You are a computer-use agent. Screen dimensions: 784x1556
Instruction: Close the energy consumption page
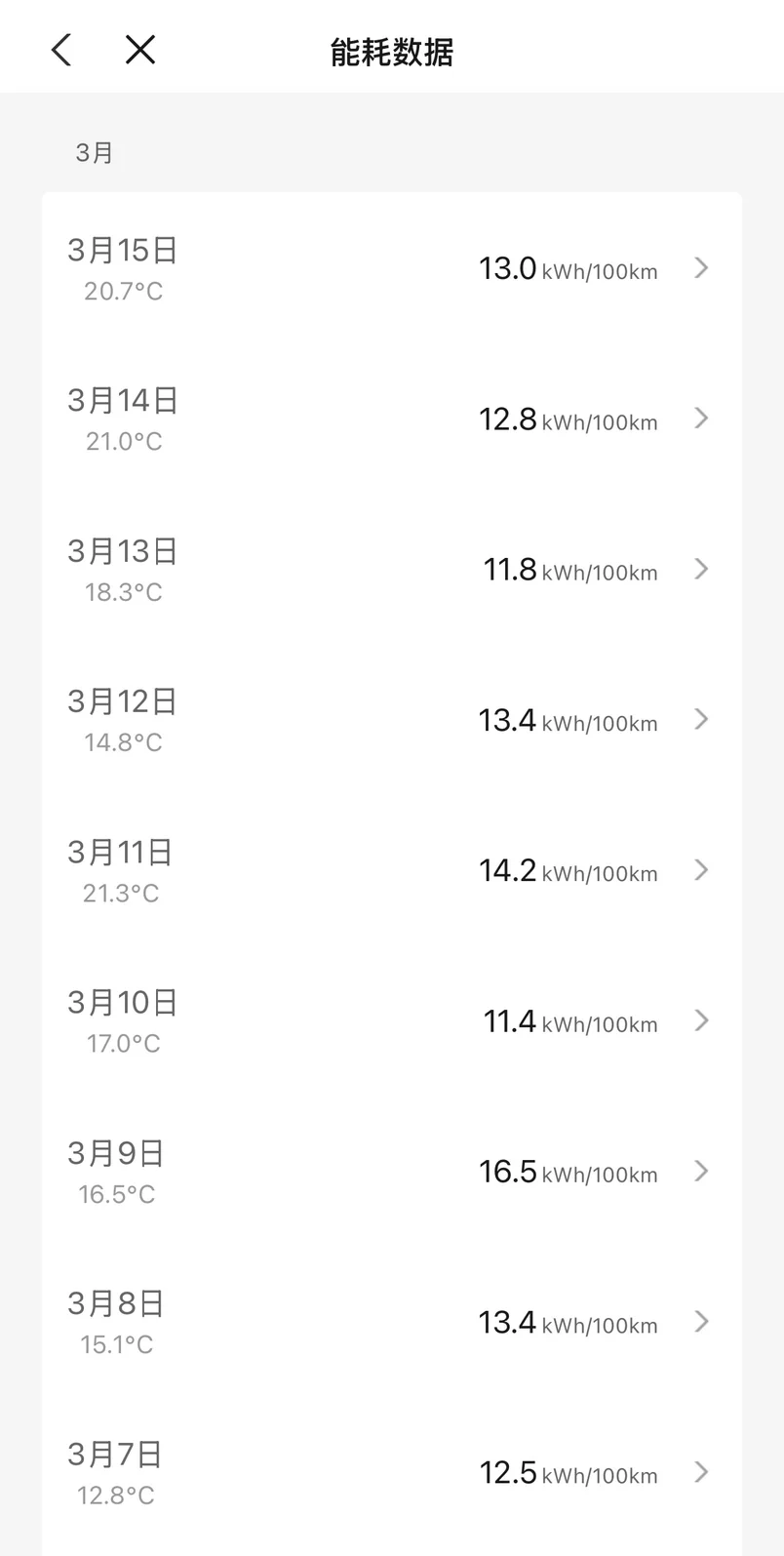pyautogui.click(x=140, y=50)
